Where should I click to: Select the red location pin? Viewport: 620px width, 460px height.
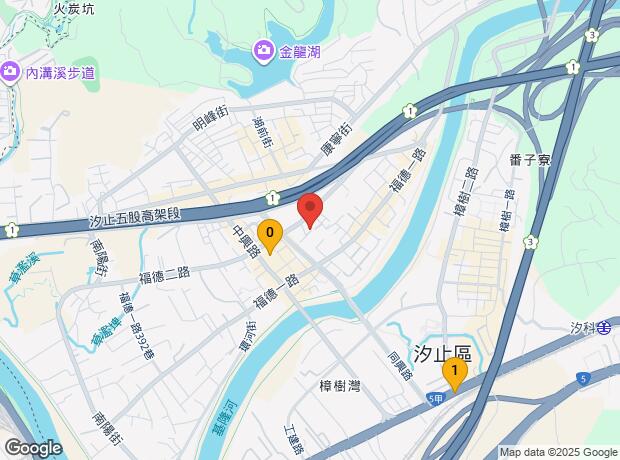[x=310, y=210]
